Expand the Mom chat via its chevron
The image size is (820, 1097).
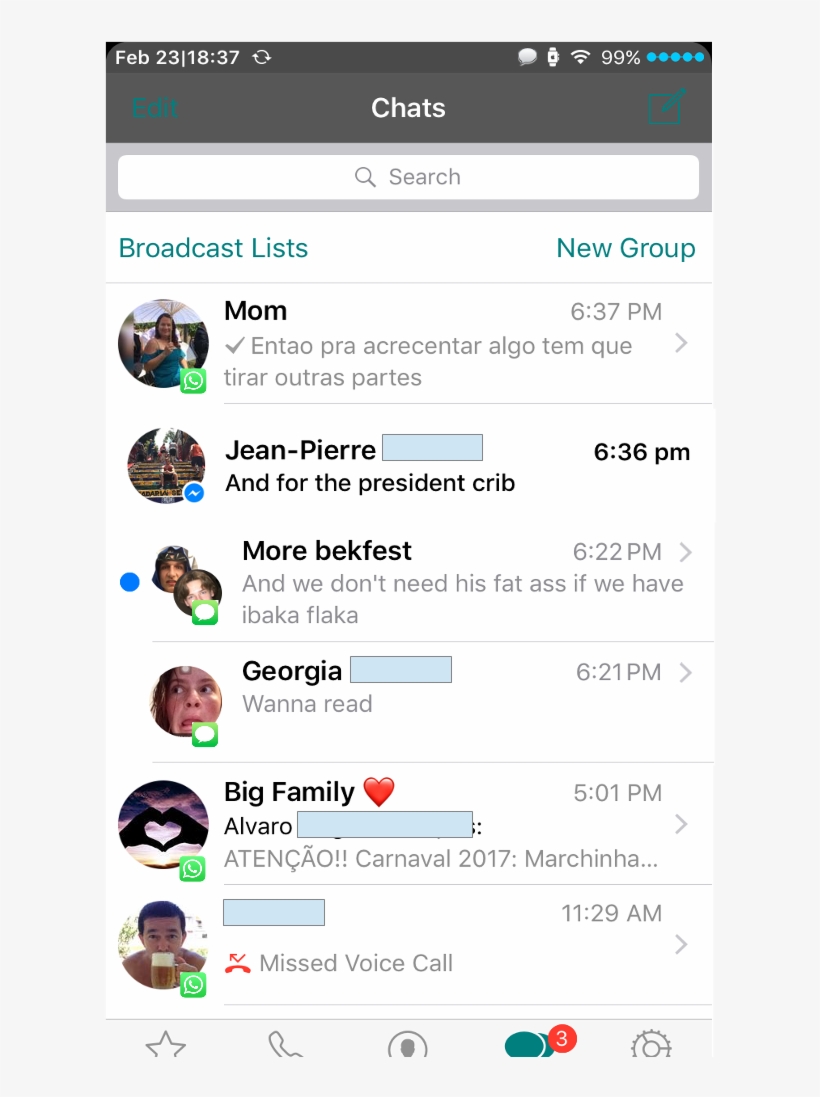(x=681, y=343)
